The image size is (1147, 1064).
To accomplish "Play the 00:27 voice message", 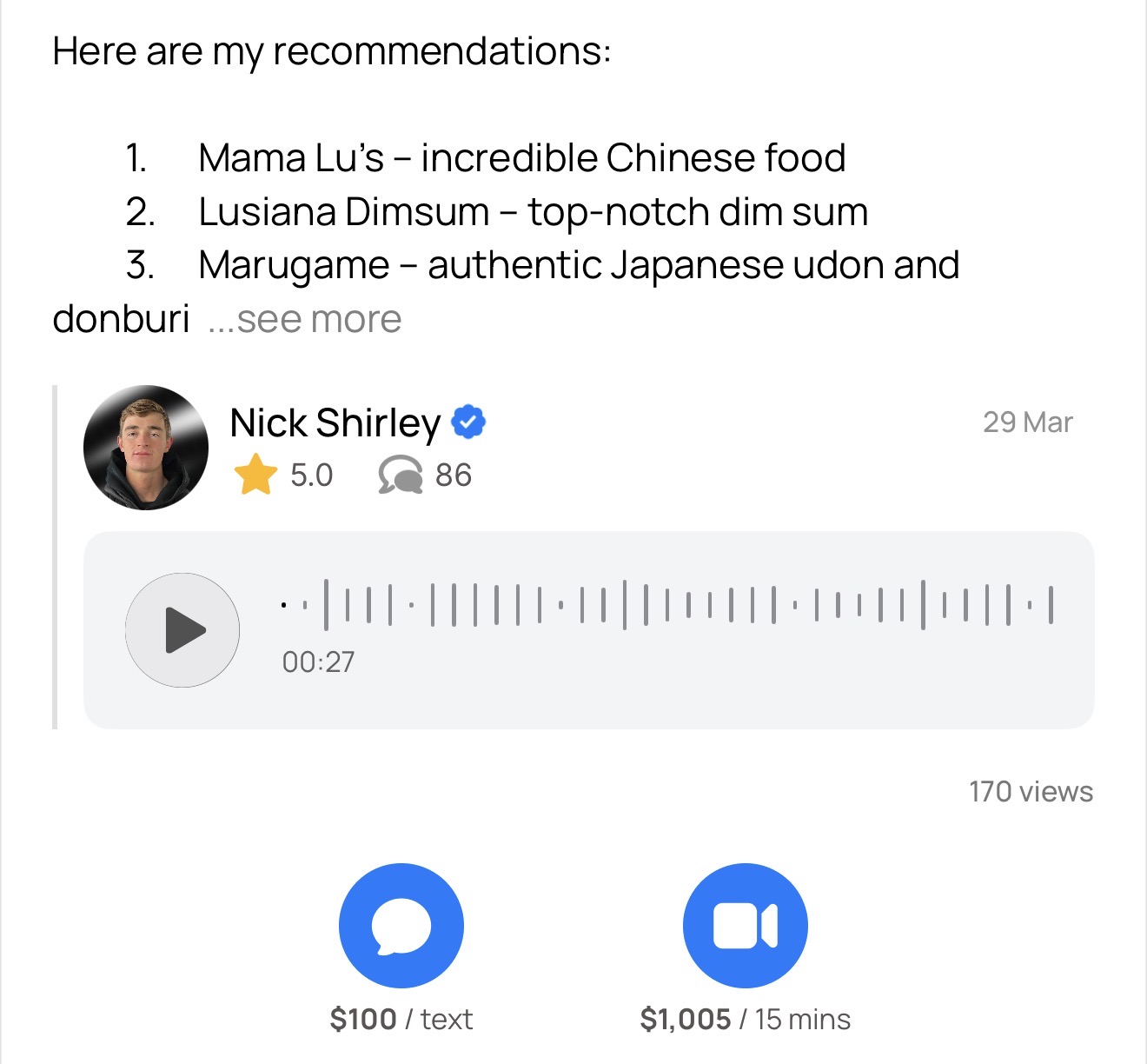I will [182, 630].
